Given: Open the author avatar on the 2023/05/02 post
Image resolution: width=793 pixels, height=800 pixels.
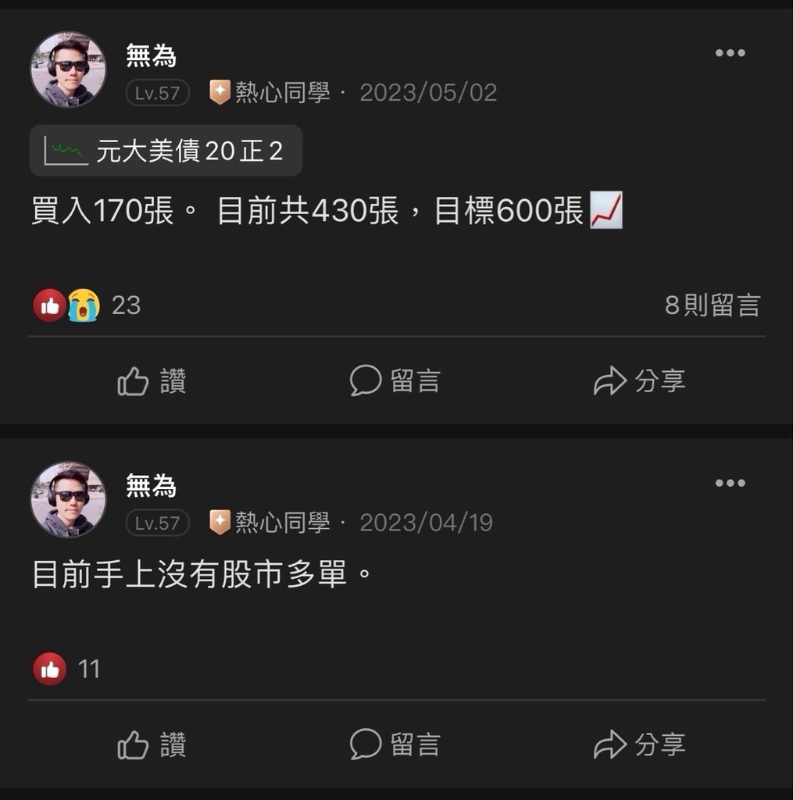Looking at the screenshot, I should tap(68, 69).
